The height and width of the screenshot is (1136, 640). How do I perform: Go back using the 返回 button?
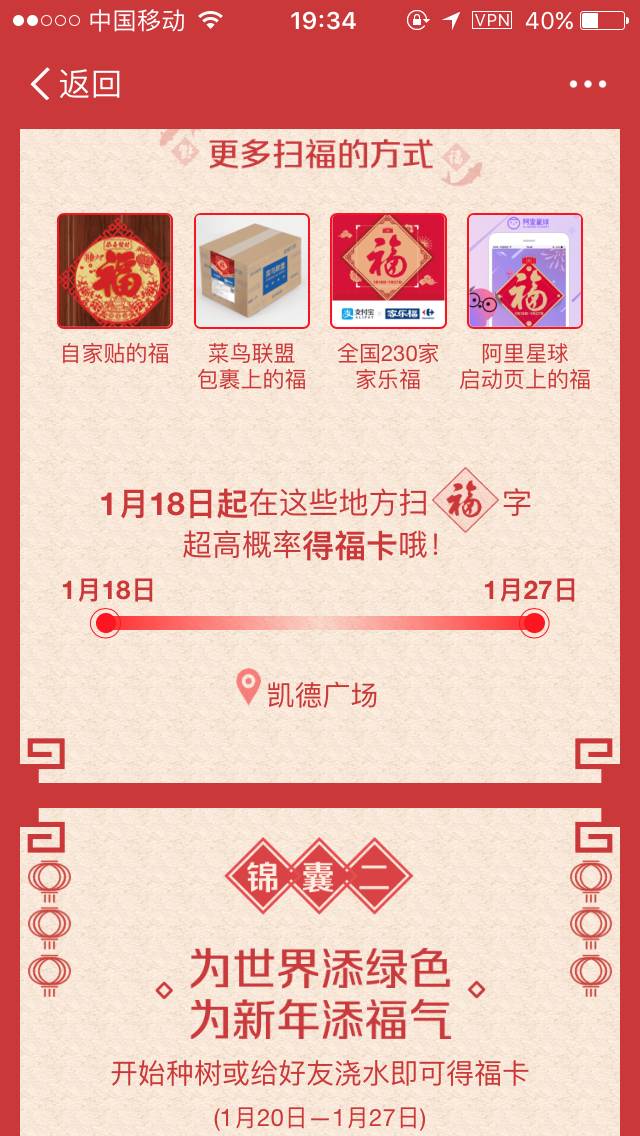[x=75, y=84]
